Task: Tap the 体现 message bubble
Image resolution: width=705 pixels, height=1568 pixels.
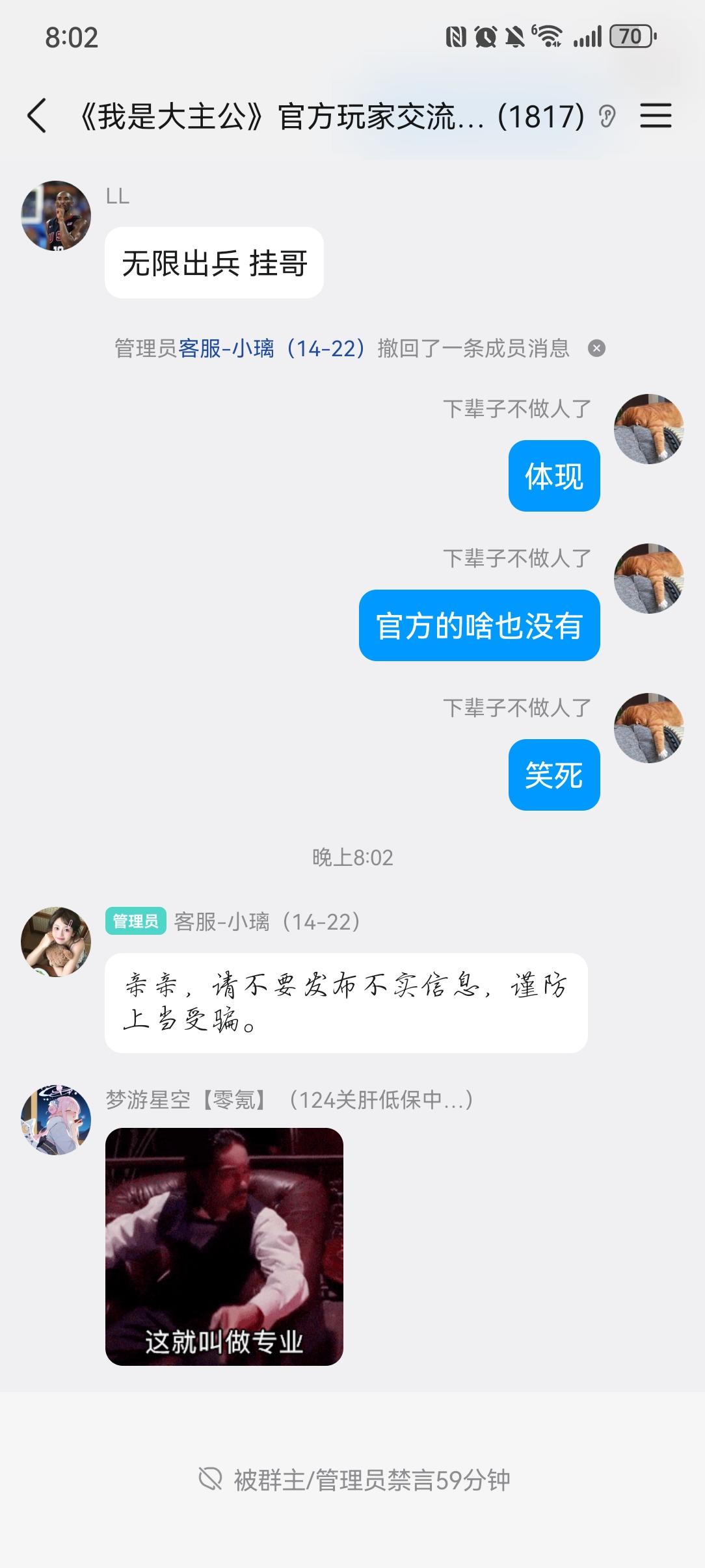Action: tap(554, 476)
